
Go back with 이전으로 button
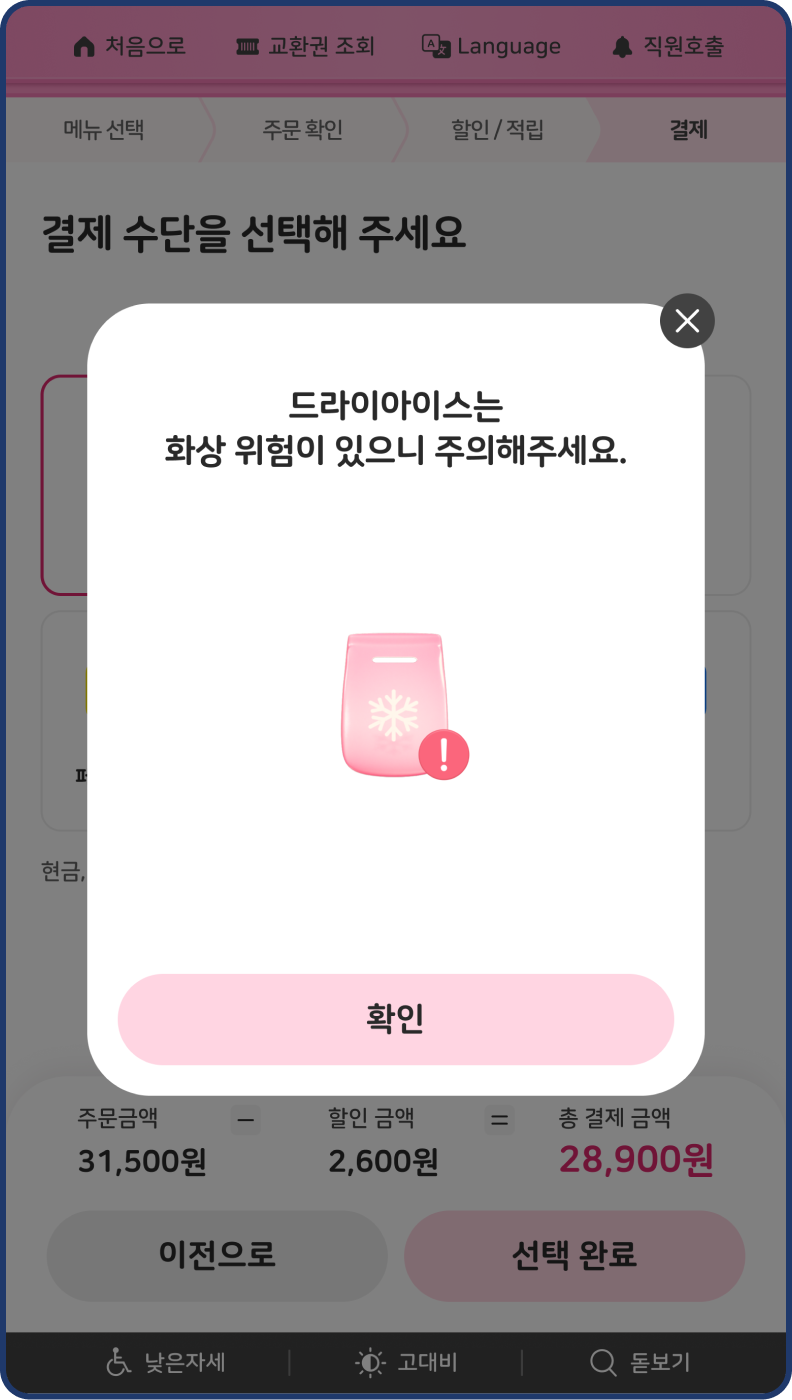[217, 1255]
